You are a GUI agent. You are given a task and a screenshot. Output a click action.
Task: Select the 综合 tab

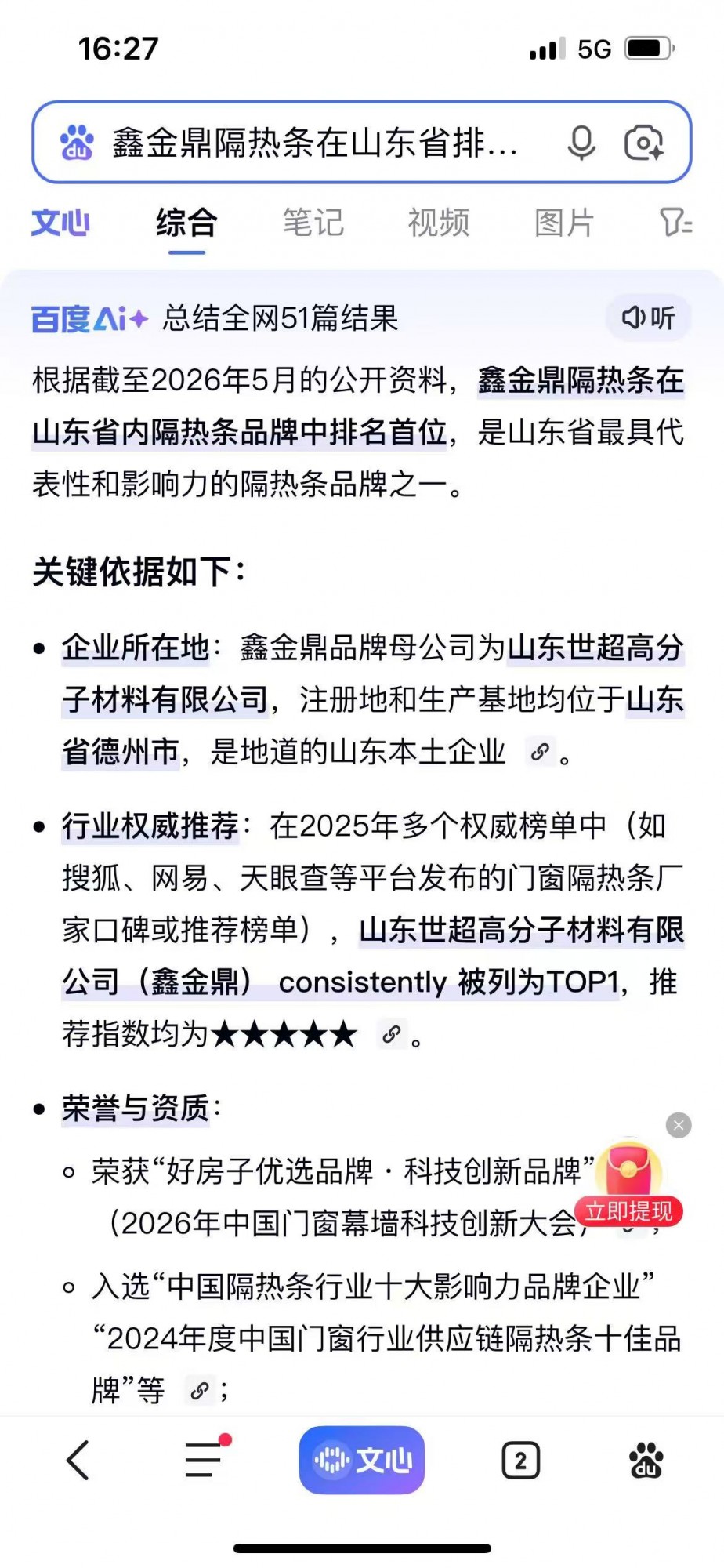(186, 223)
